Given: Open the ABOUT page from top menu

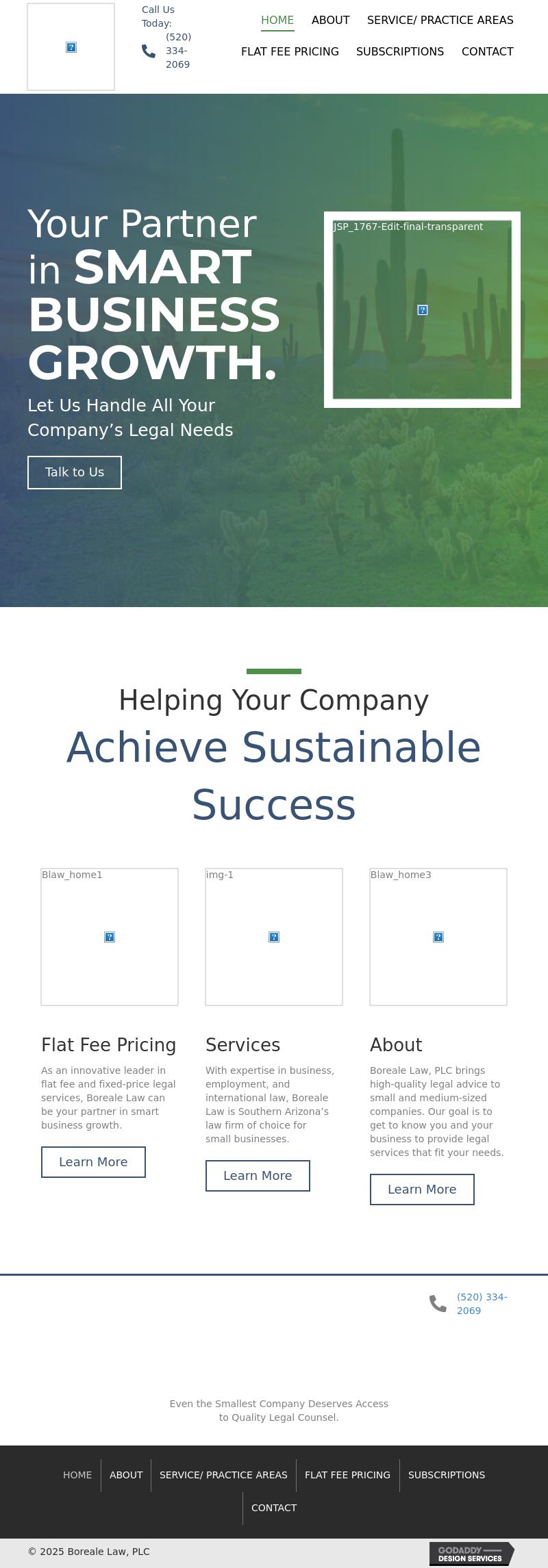Looking at the screenshot, I should 330,21.
